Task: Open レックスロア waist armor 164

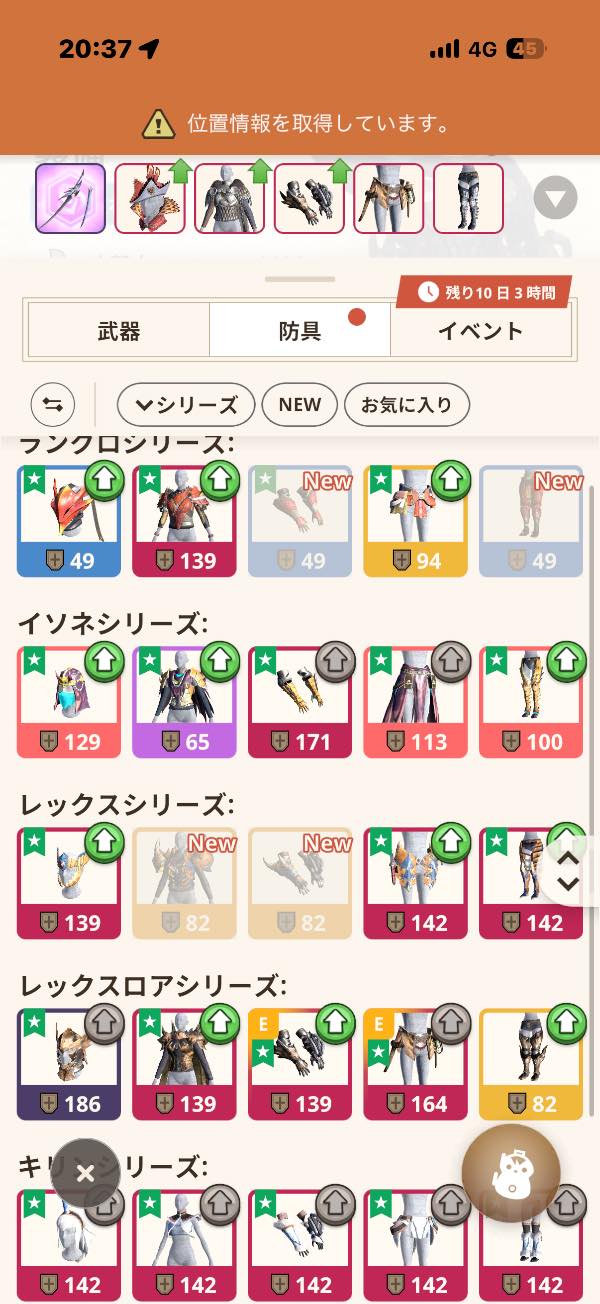Action: [416, 1064]
